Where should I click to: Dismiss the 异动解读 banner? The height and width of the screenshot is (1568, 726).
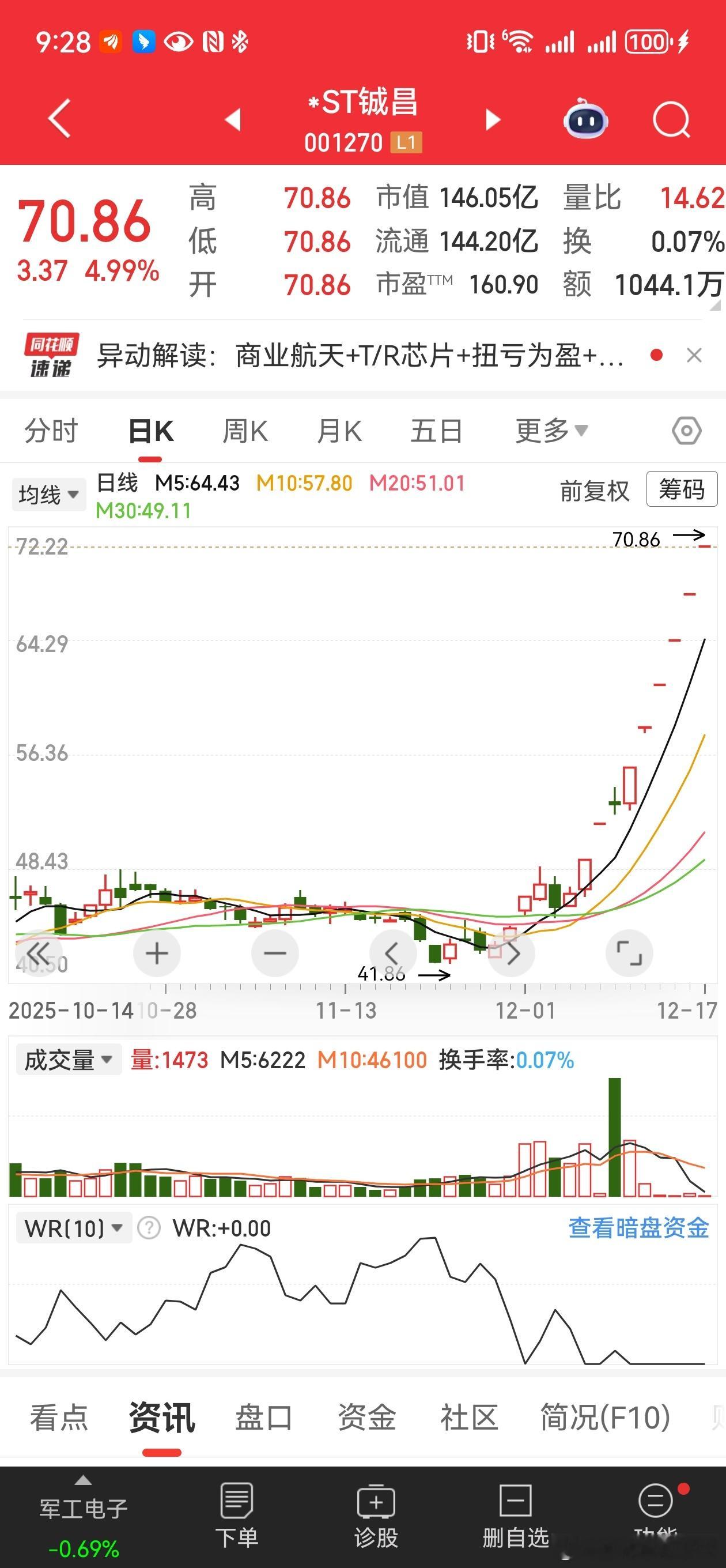pyautogui.click(x=694, y=356)
